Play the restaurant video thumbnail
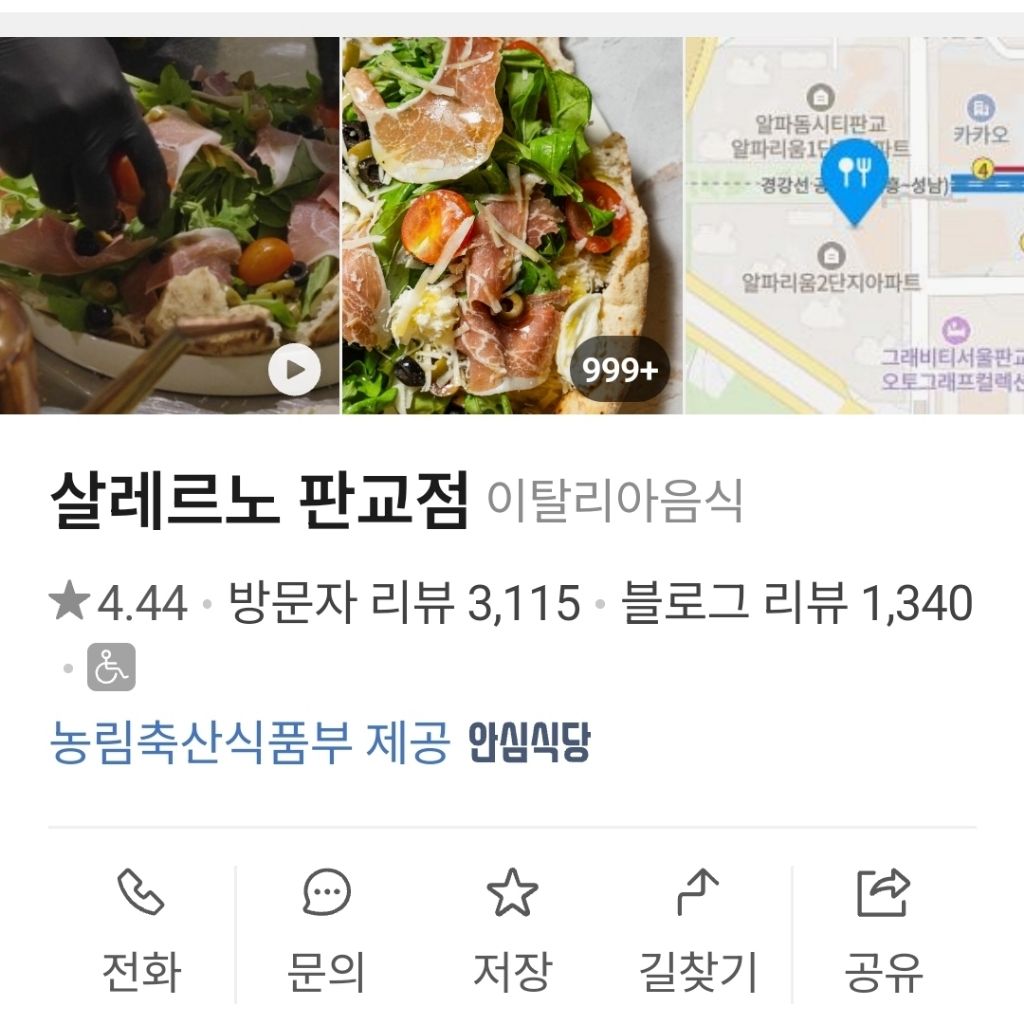This screenshot has width=1024, height=1024. [294, 371]
